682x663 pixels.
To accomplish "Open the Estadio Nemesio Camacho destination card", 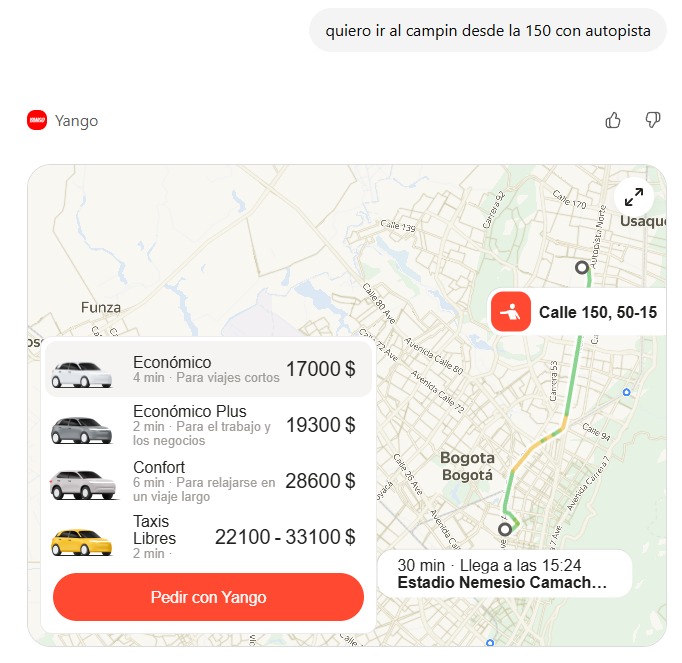I will click(504, 574).
